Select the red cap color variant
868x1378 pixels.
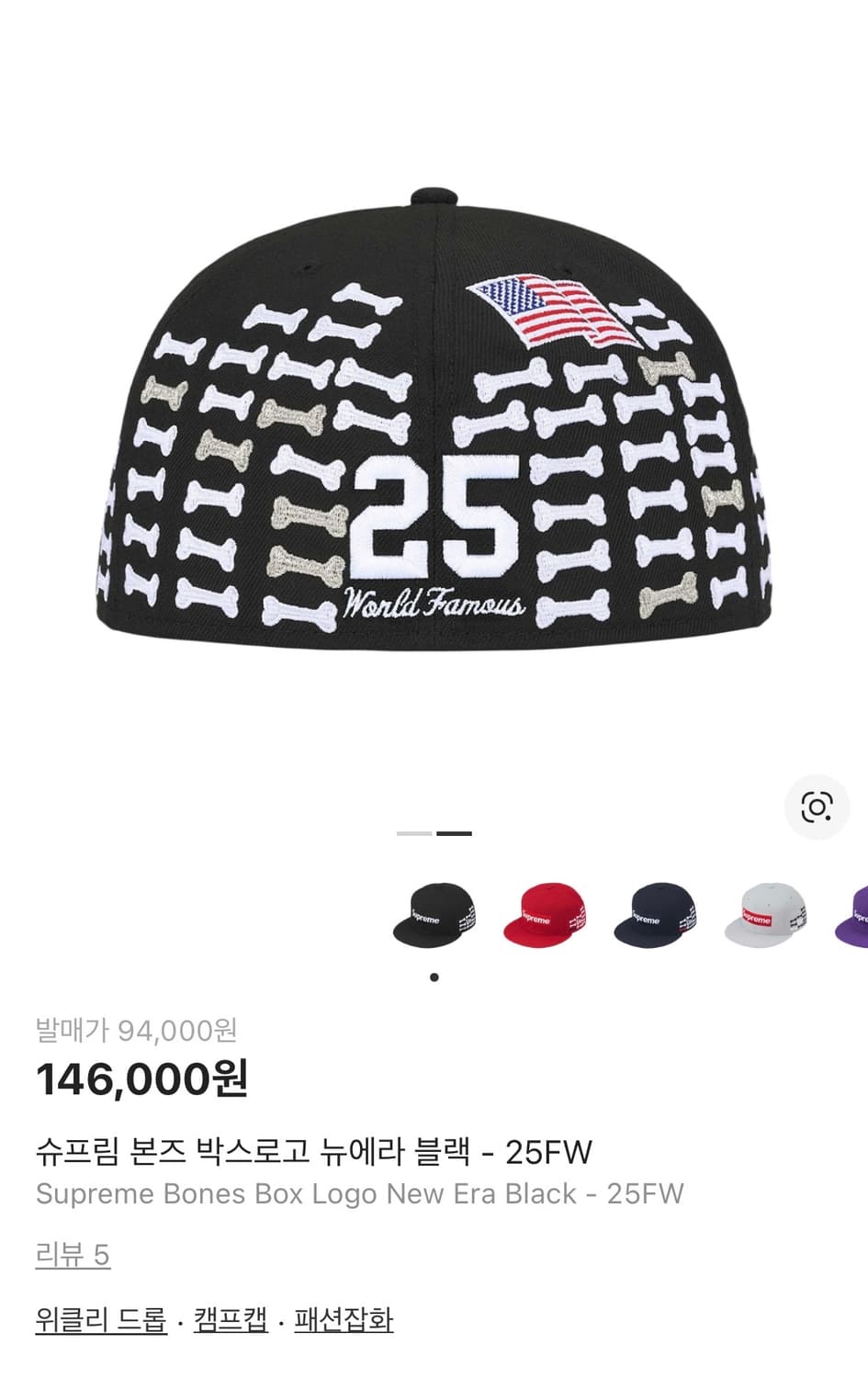tap(545, 915)
